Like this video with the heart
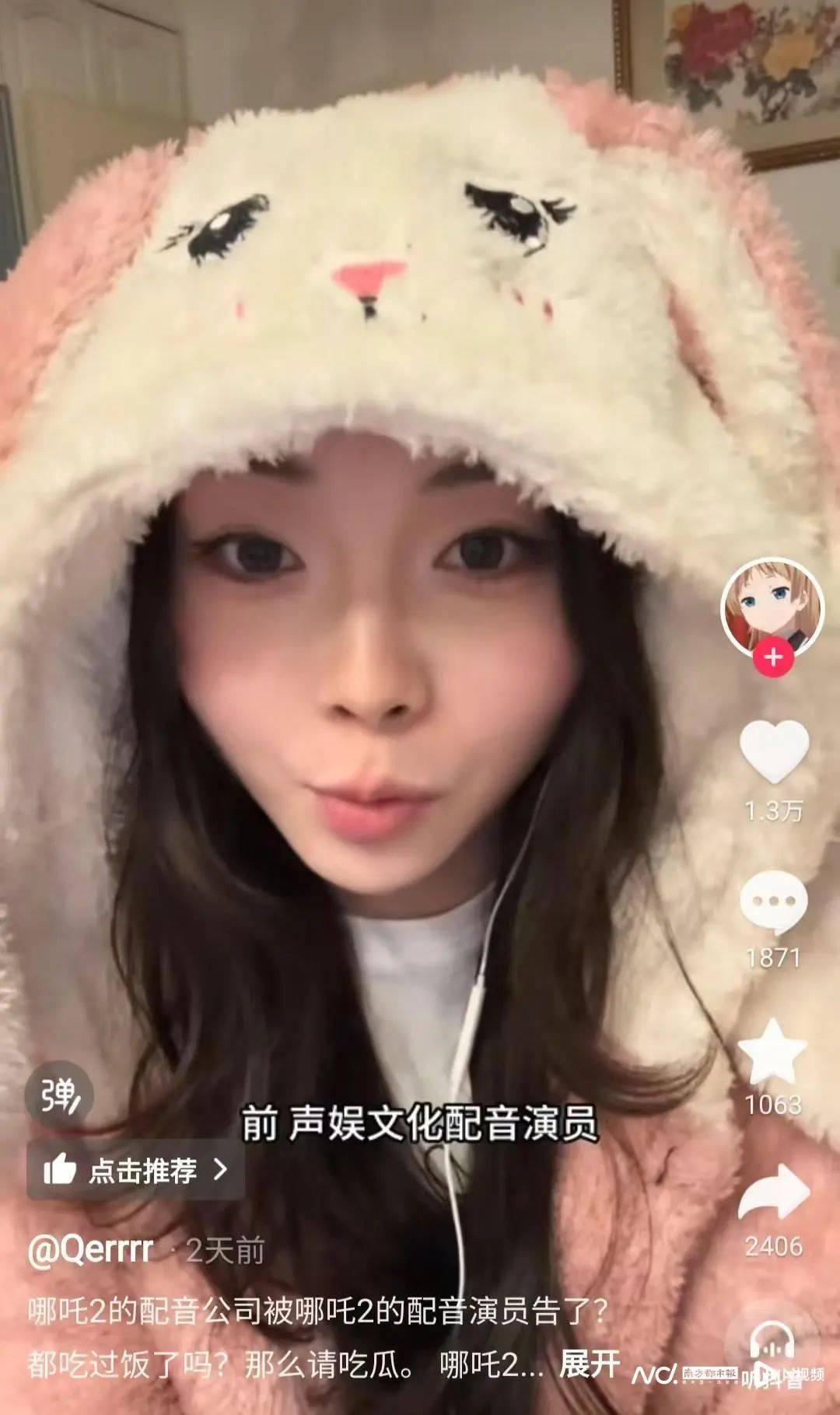 coord(773,751)
